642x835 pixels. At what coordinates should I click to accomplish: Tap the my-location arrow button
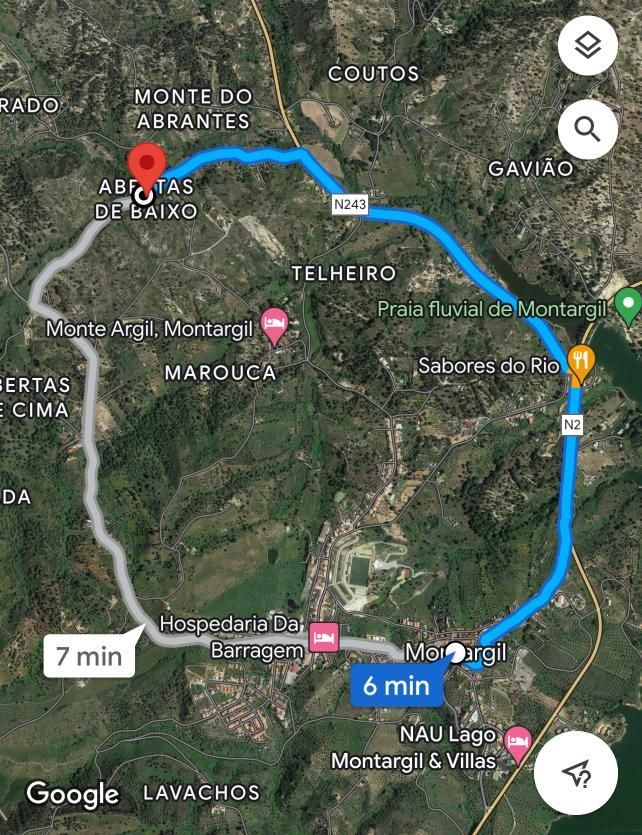[x=574, y=772]
